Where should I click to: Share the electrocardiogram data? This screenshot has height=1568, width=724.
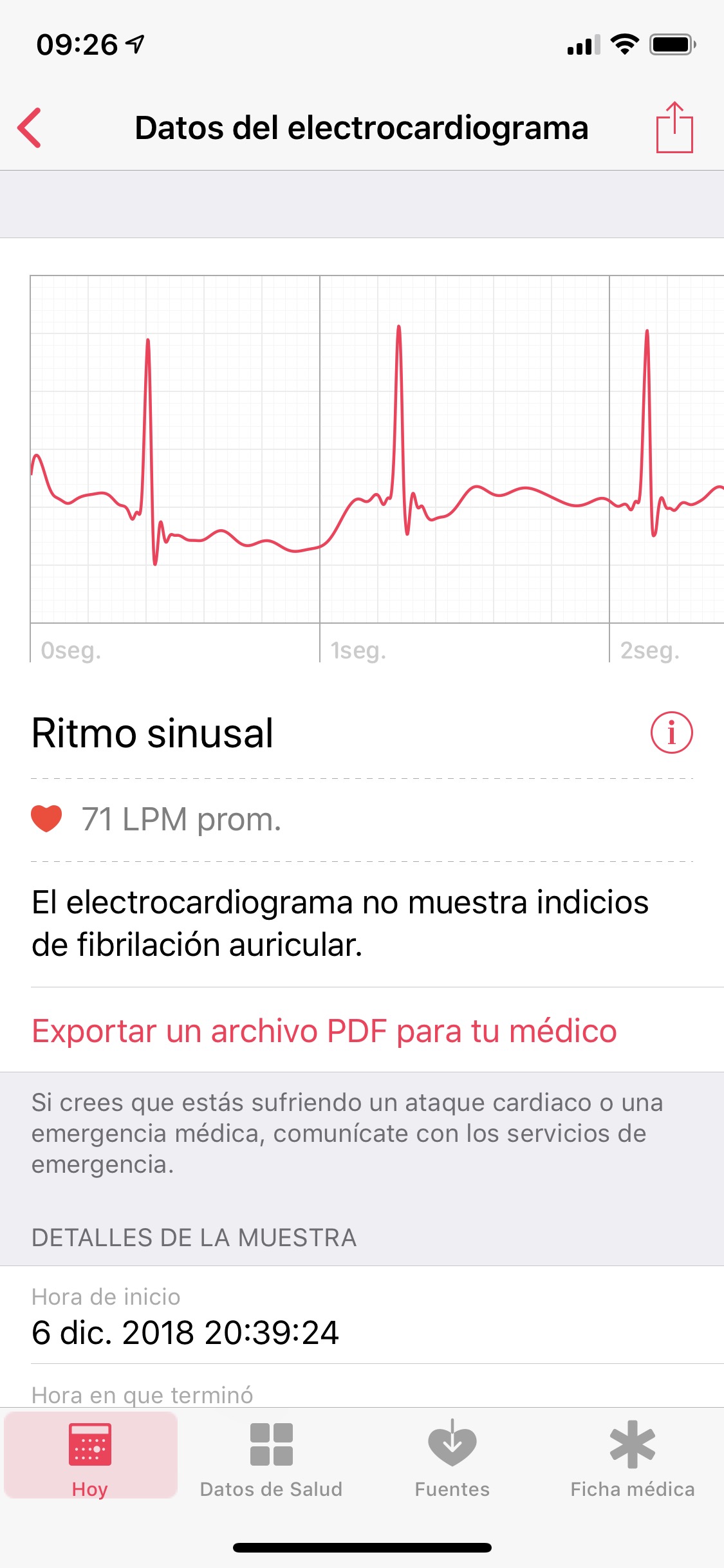point(674,127)
